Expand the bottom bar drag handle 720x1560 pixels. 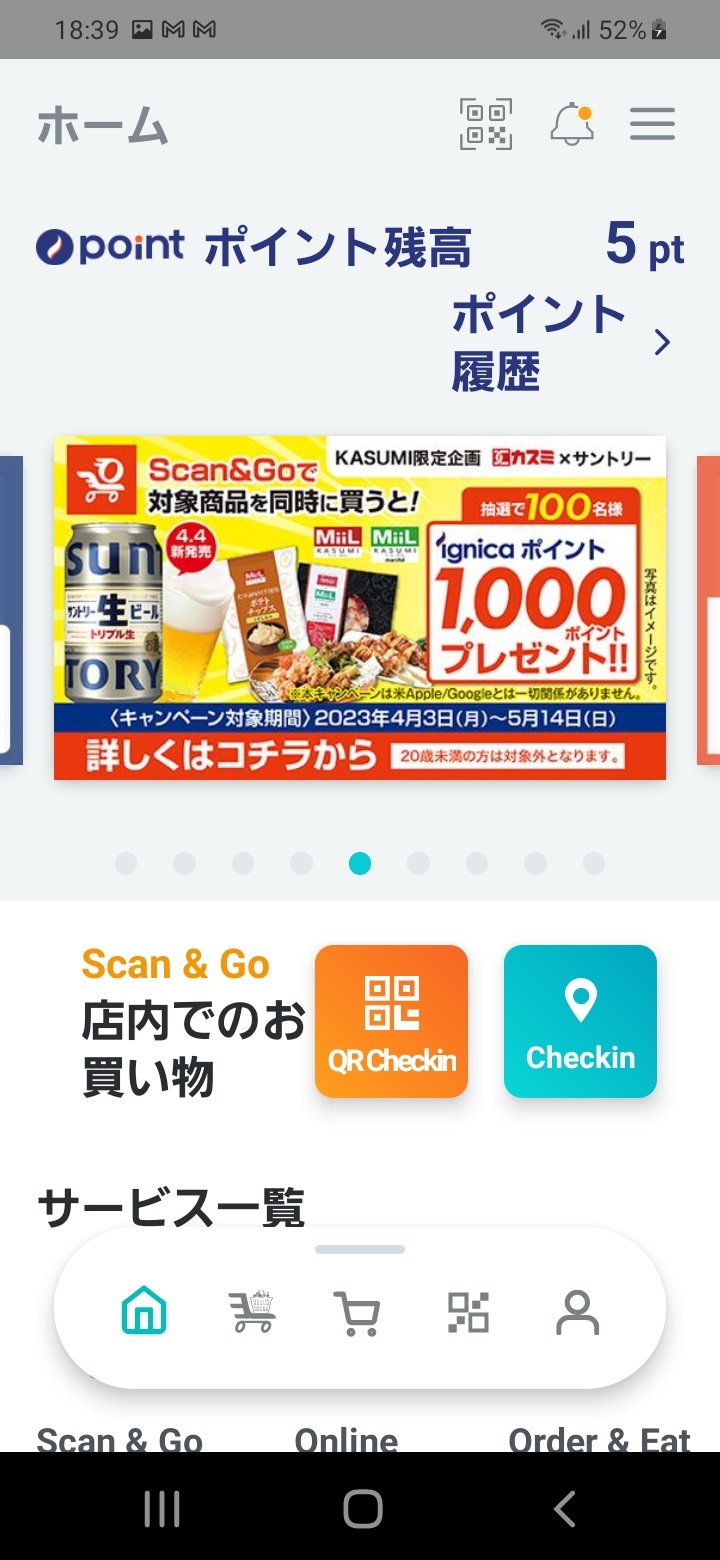tap(360, 1249)
